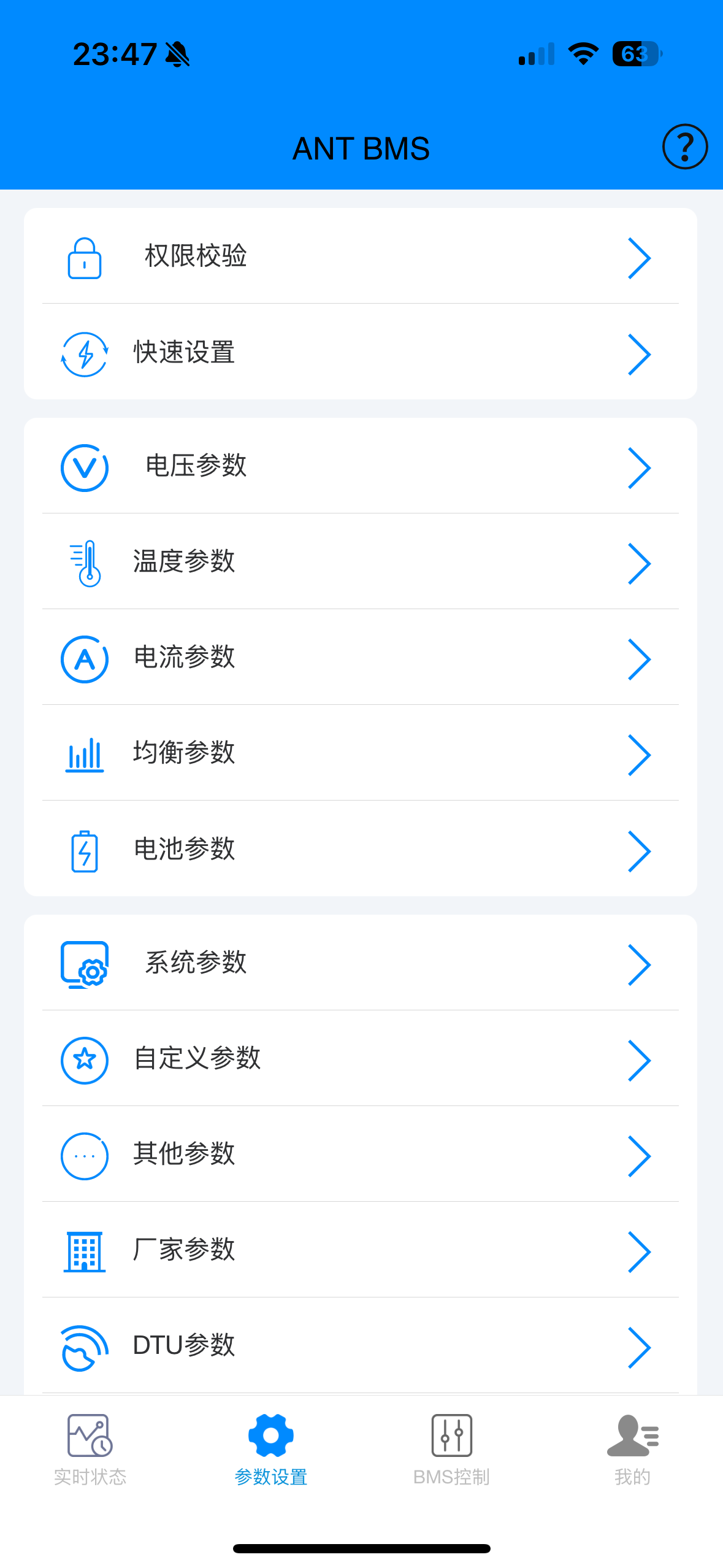This screenshot has width=723, height=1568.
Task: Open 其他参数 other parameters
Action: [x=360, y=1155]
